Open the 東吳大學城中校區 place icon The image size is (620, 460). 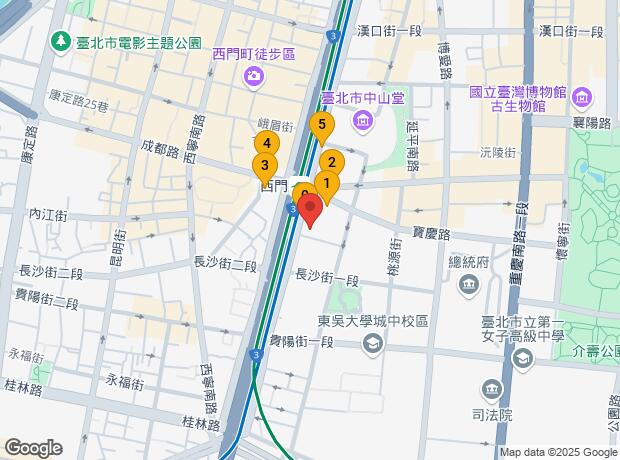point(373,345)
